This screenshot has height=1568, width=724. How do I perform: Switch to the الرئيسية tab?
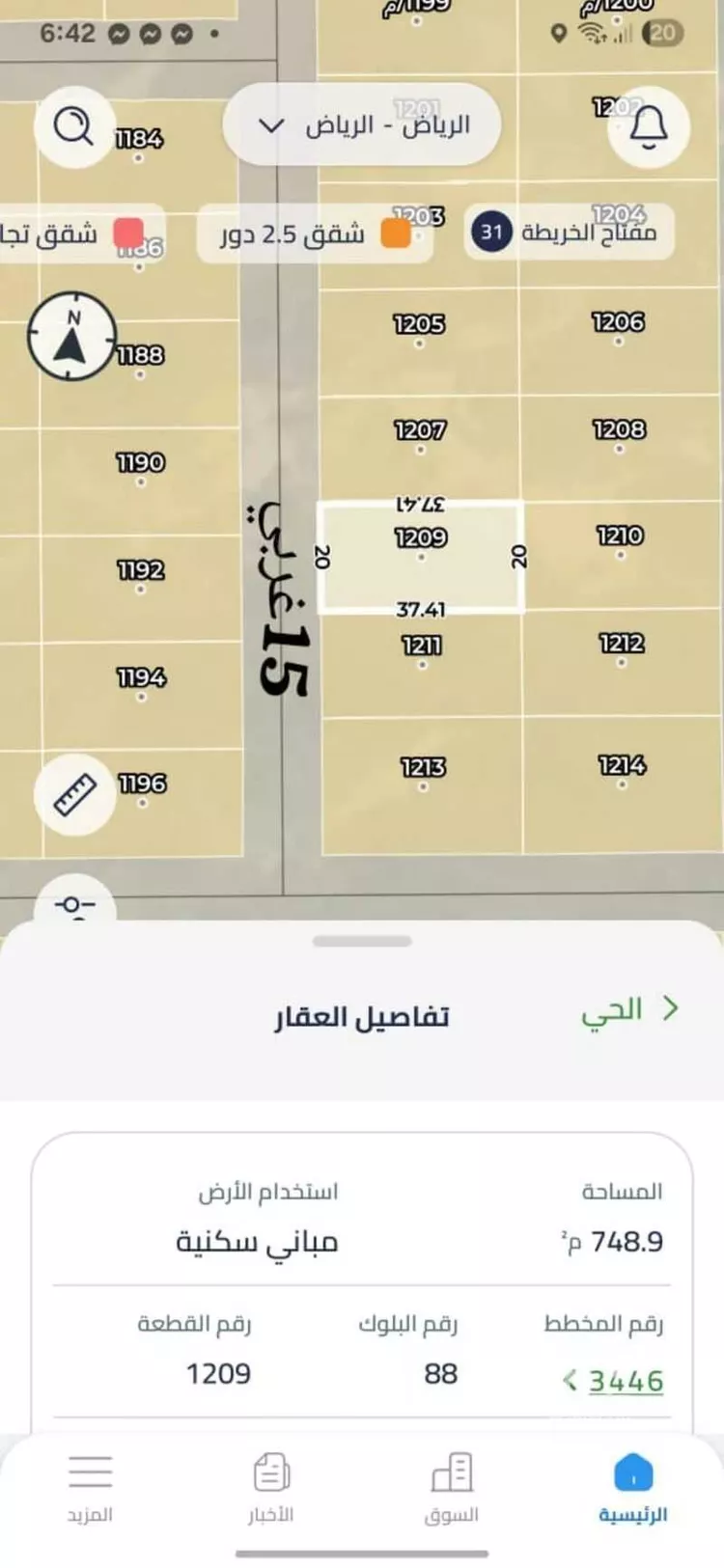pos(632,1472)
